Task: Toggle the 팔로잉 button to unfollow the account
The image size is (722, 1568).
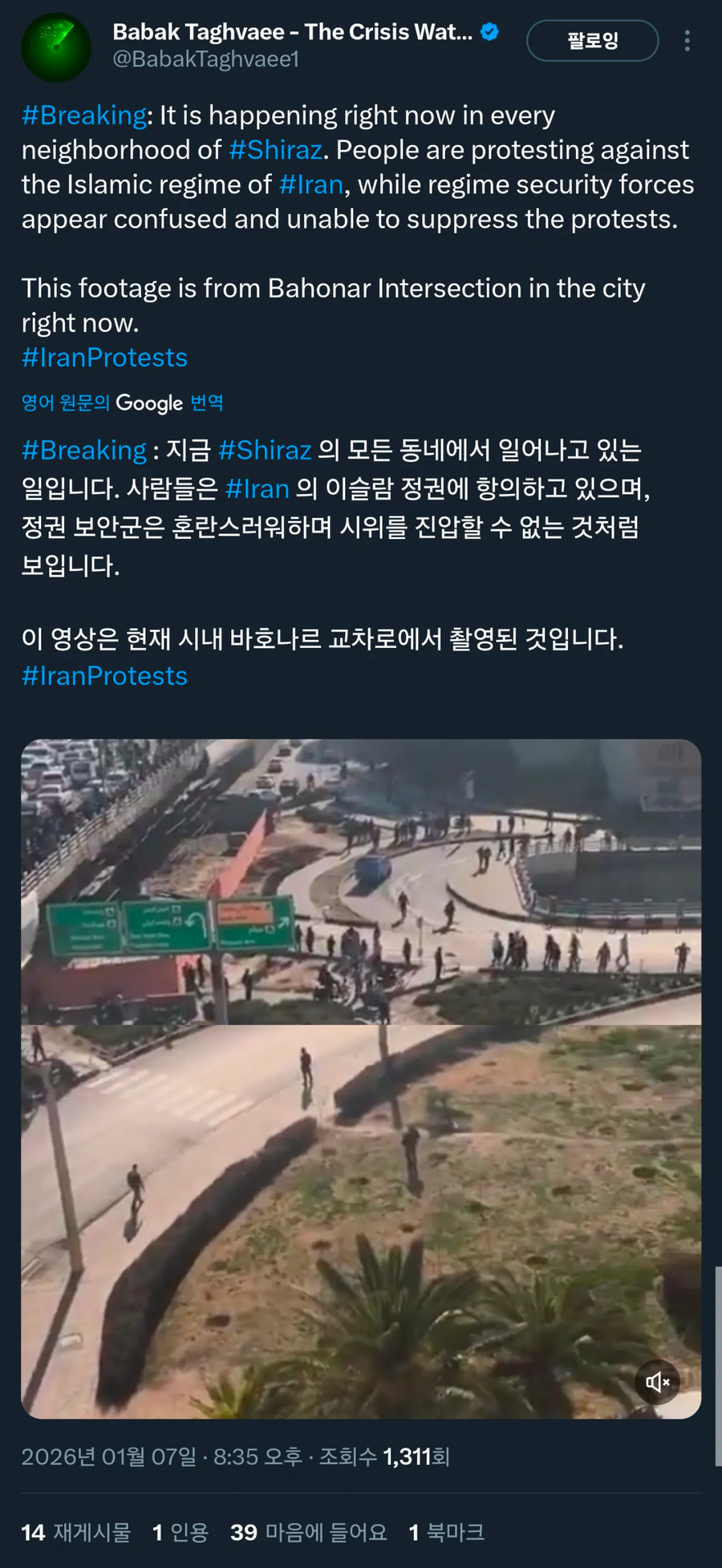Action: tap(592, 40)
